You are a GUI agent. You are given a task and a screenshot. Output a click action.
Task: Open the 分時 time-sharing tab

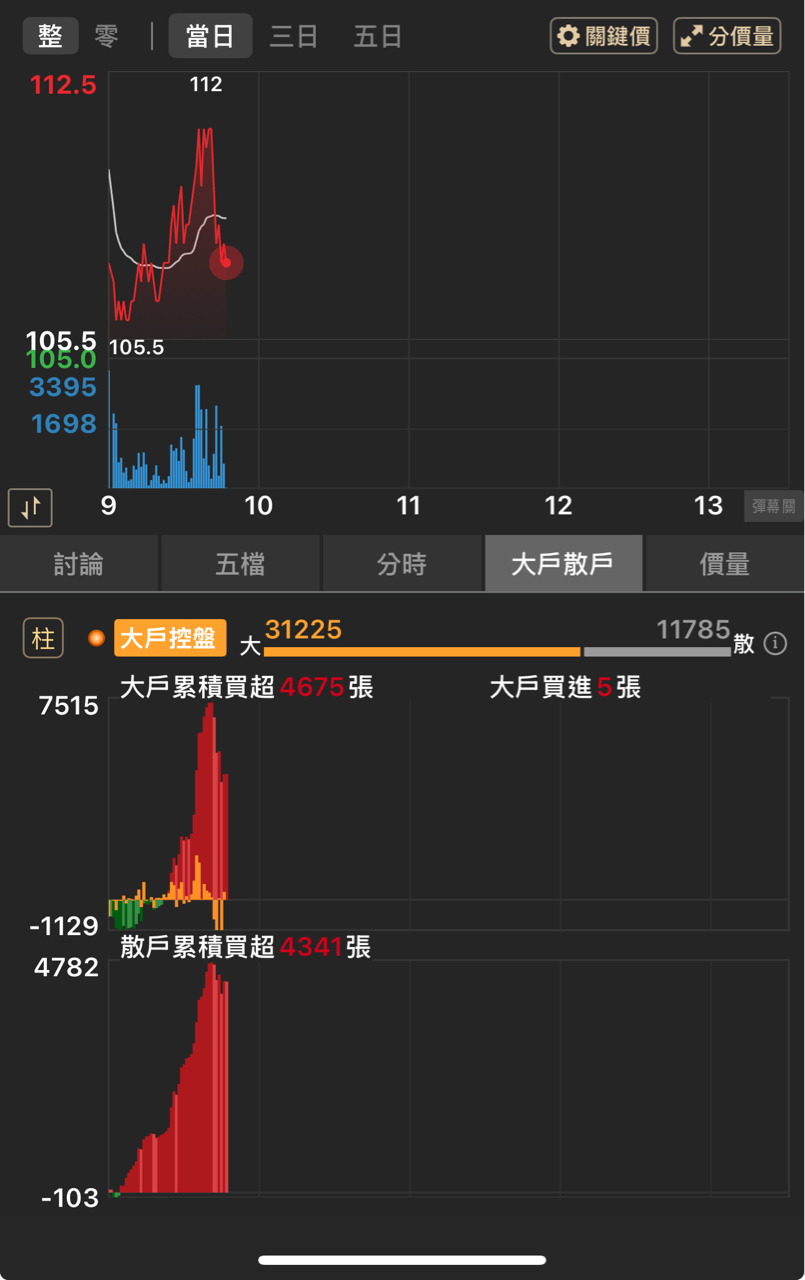(x=402, y=564)
